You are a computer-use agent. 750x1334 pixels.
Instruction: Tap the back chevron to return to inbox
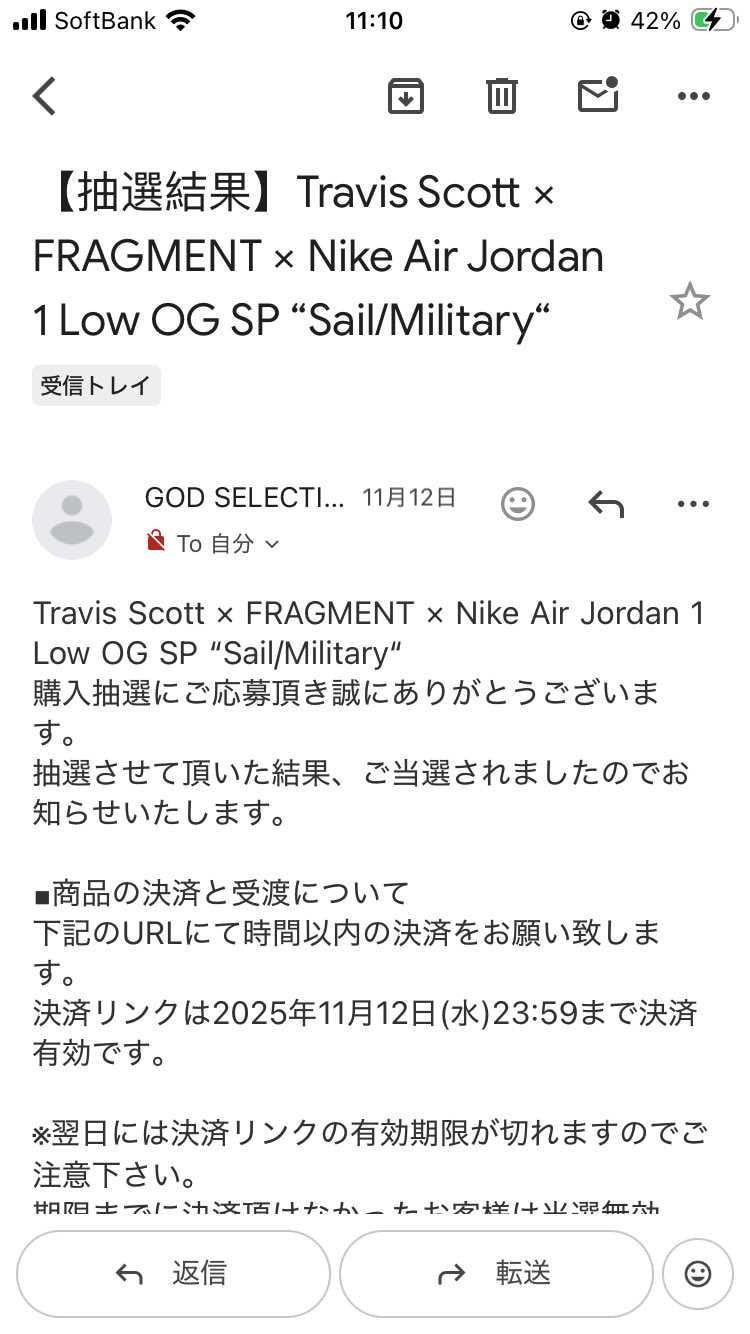point(43,96)
